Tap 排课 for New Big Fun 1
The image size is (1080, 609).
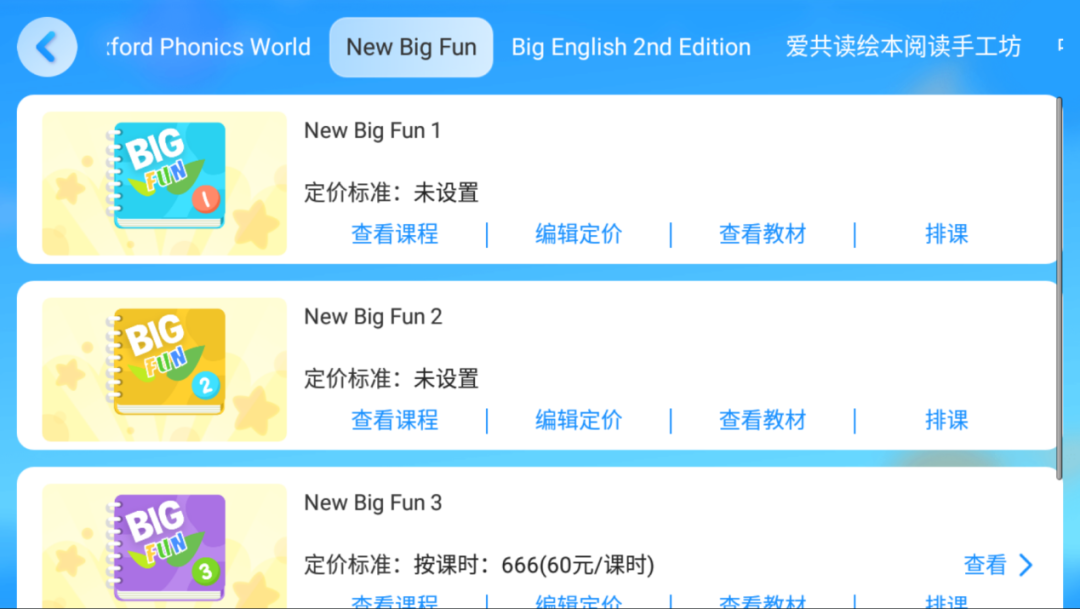pos(947,234)
